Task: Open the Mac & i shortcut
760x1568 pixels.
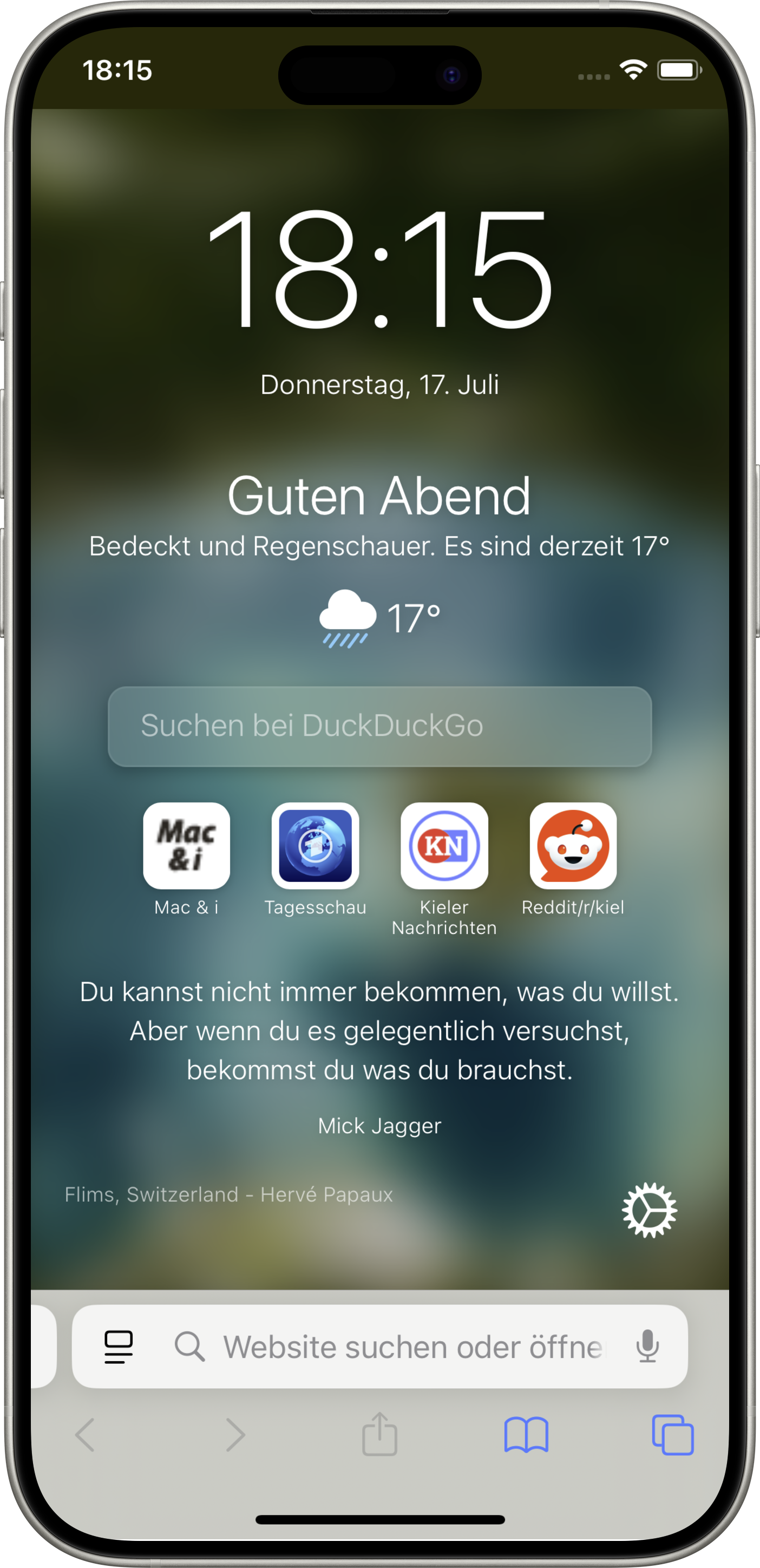Action: 186,846
